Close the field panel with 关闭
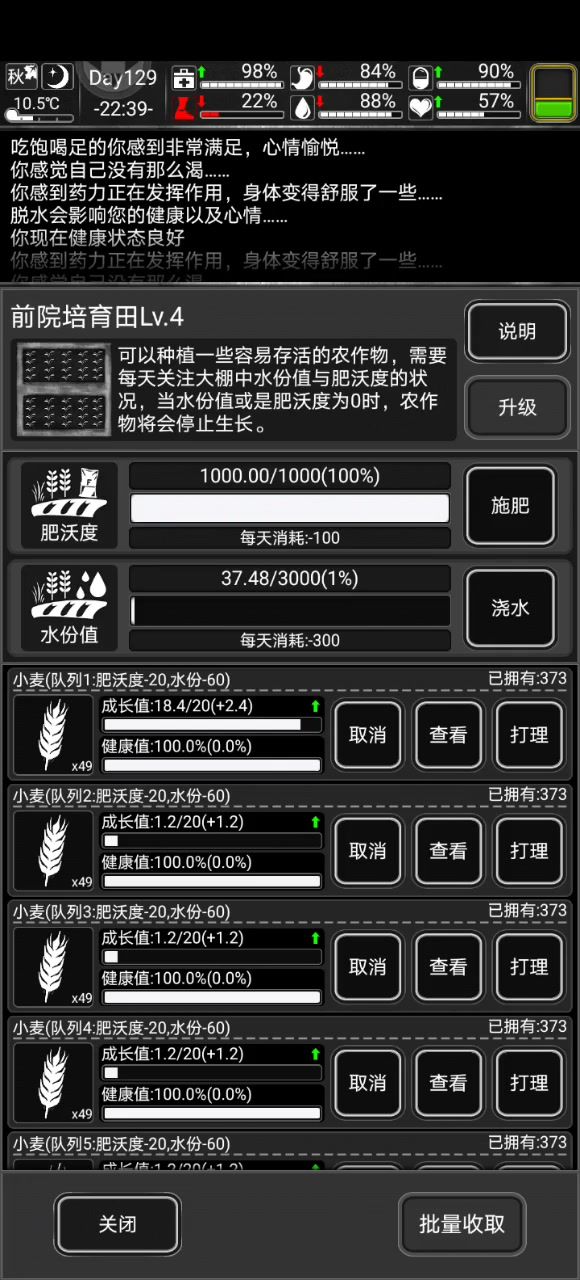The height and width of the screenshot is (1280, 580). pos(118,1224)
